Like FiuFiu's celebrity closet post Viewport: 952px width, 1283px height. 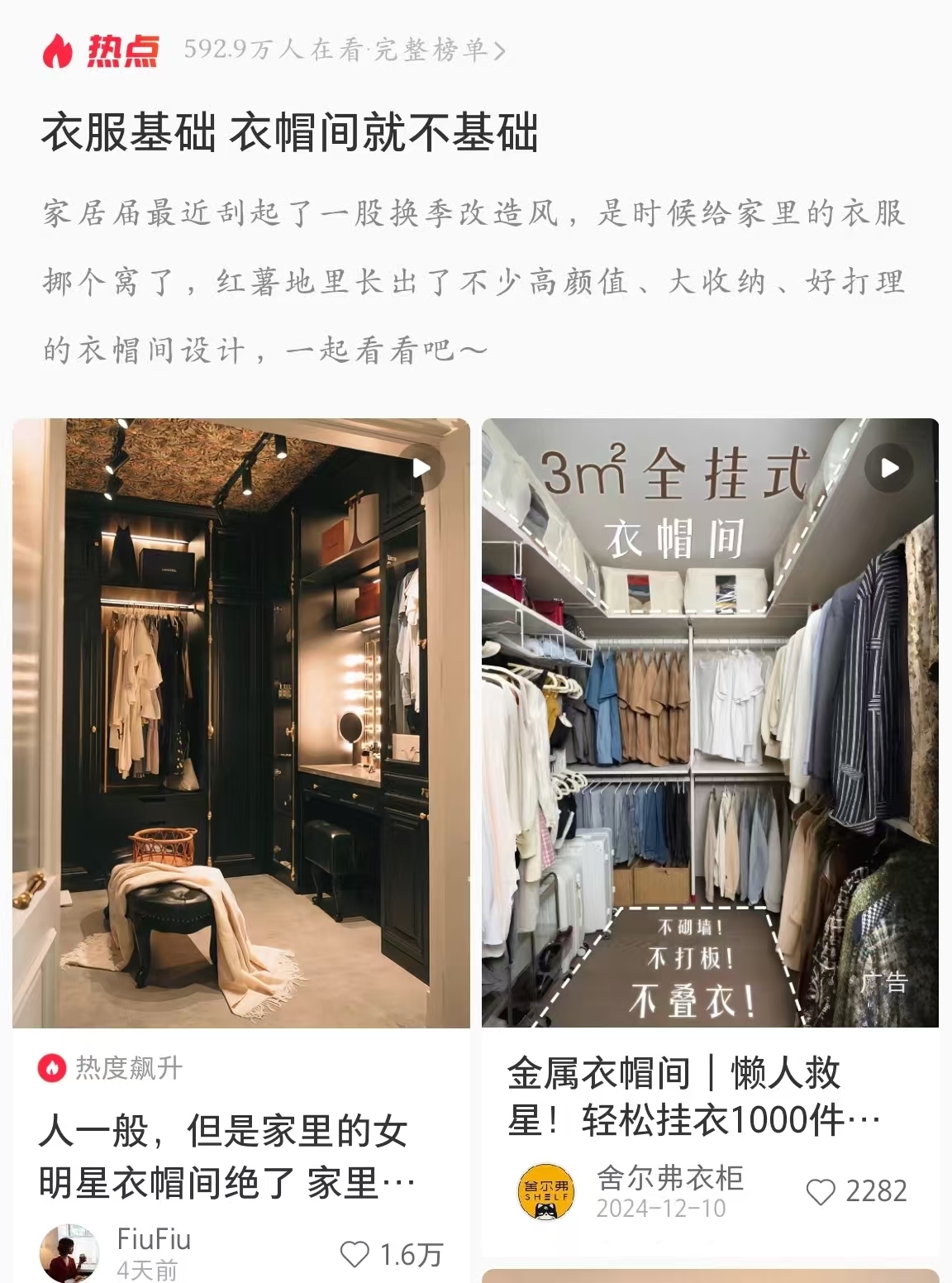pos(355,1254)
